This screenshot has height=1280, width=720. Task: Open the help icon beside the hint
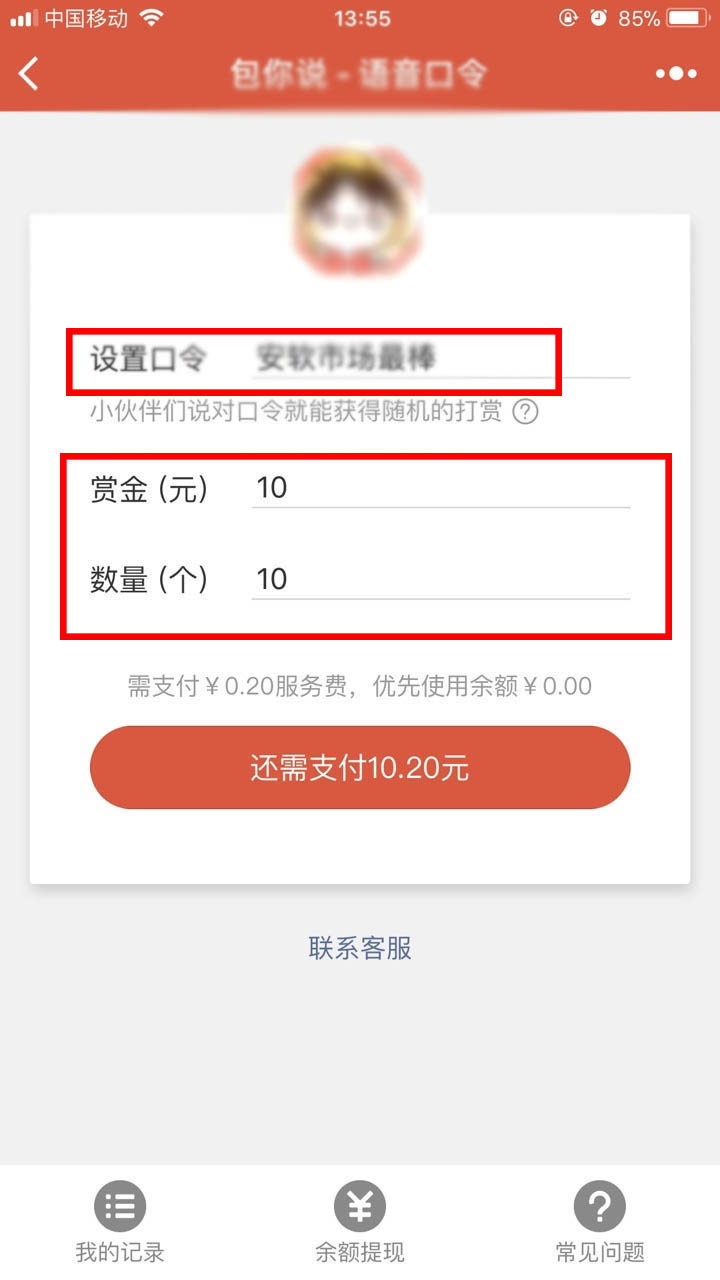click(x=525, y=411)
